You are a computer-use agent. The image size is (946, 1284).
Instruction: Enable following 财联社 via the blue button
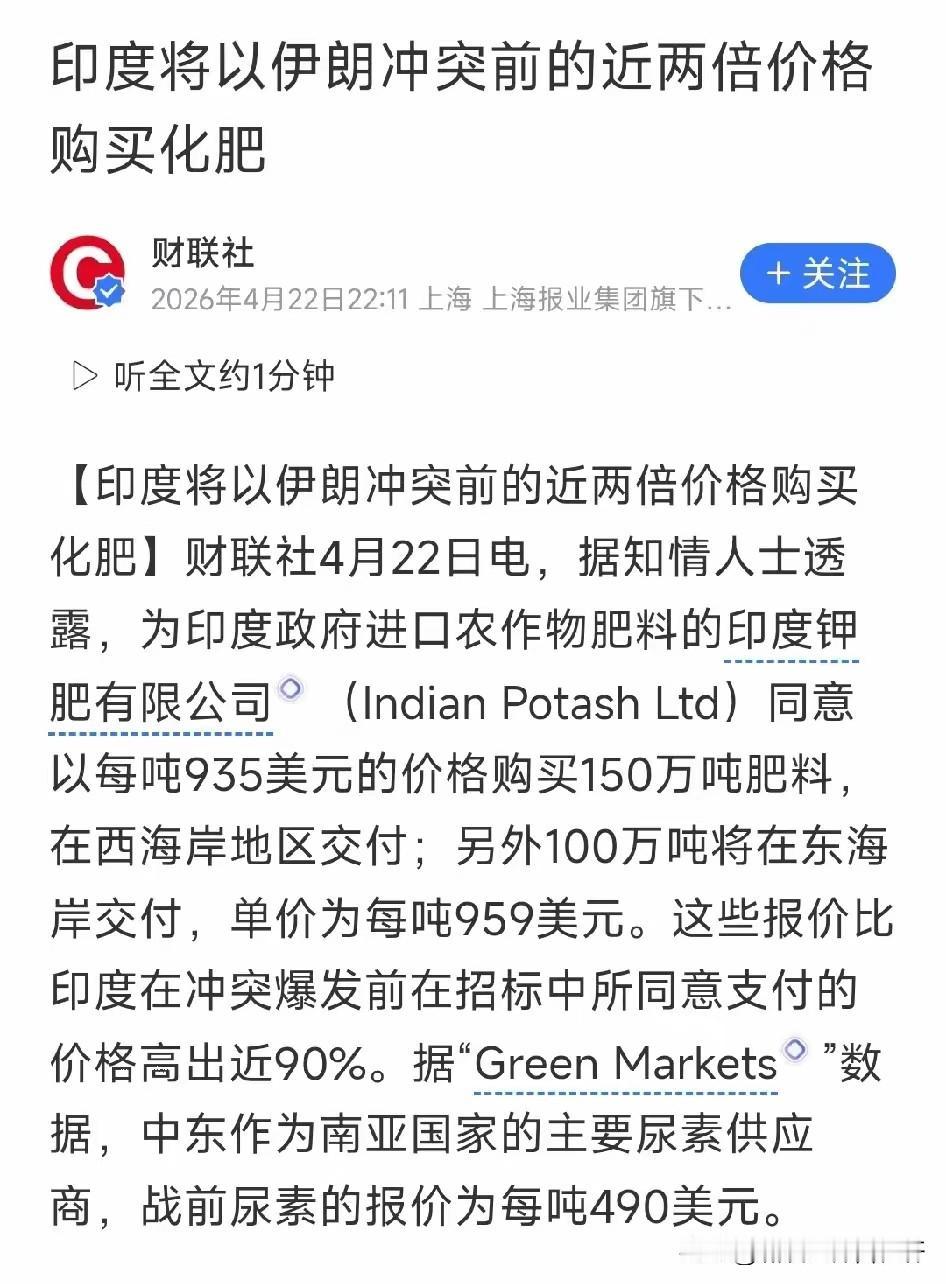[x=817, y=273]
